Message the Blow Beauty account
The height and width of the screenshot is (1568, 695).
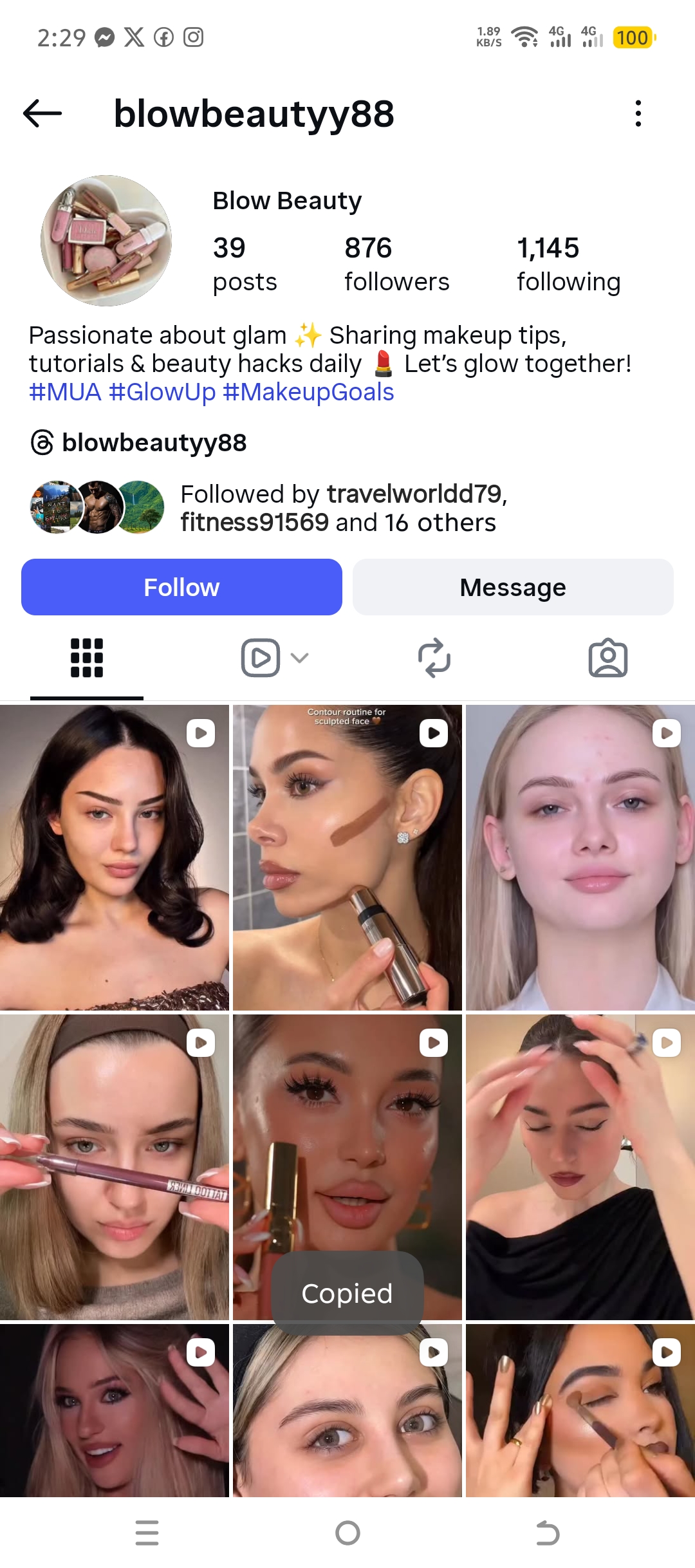coord(512,586)
